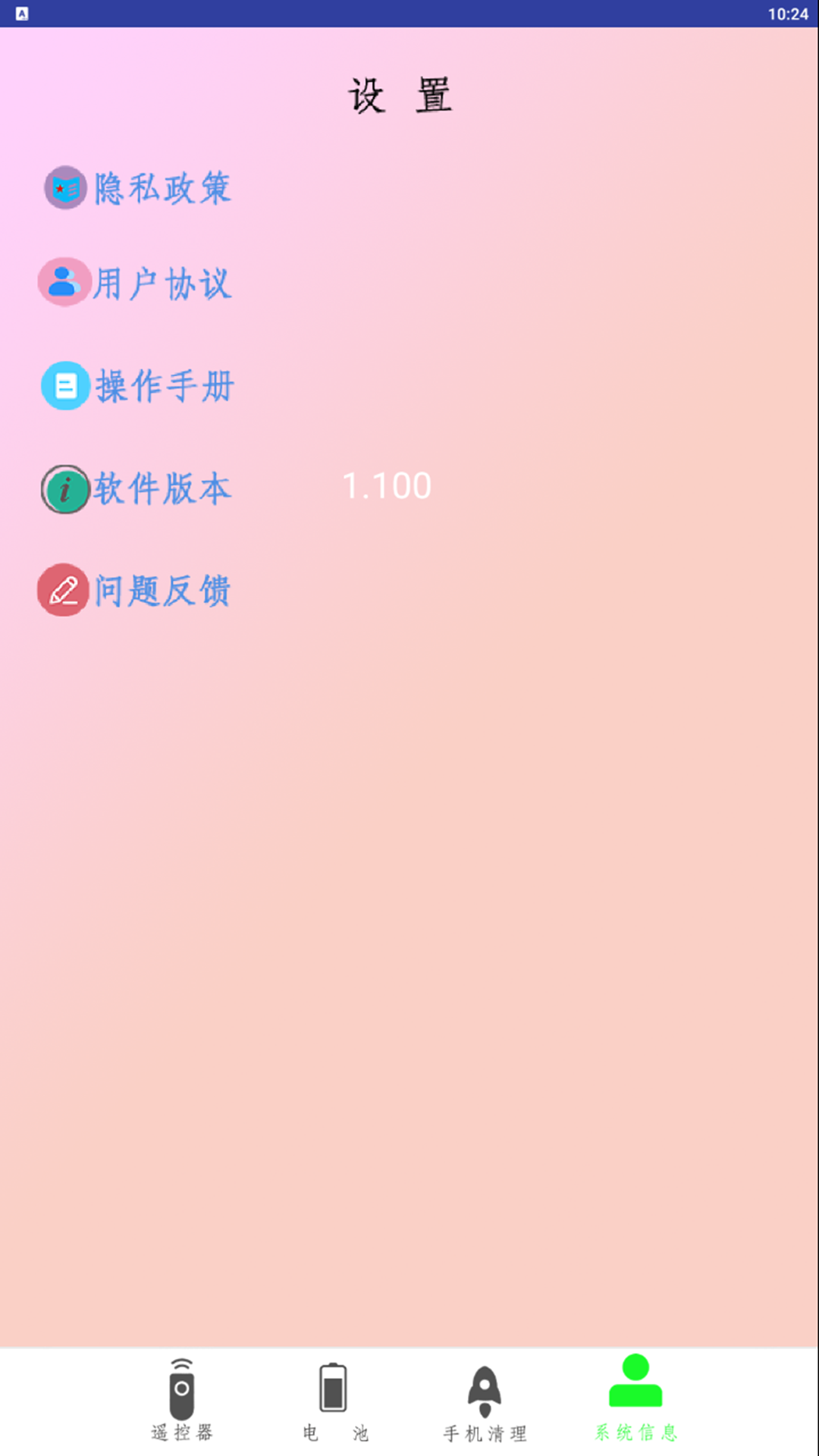819x1456 pixels.
Task: Click the operation manual document icon
Action: pyautogui.click(x=64, y=385)
